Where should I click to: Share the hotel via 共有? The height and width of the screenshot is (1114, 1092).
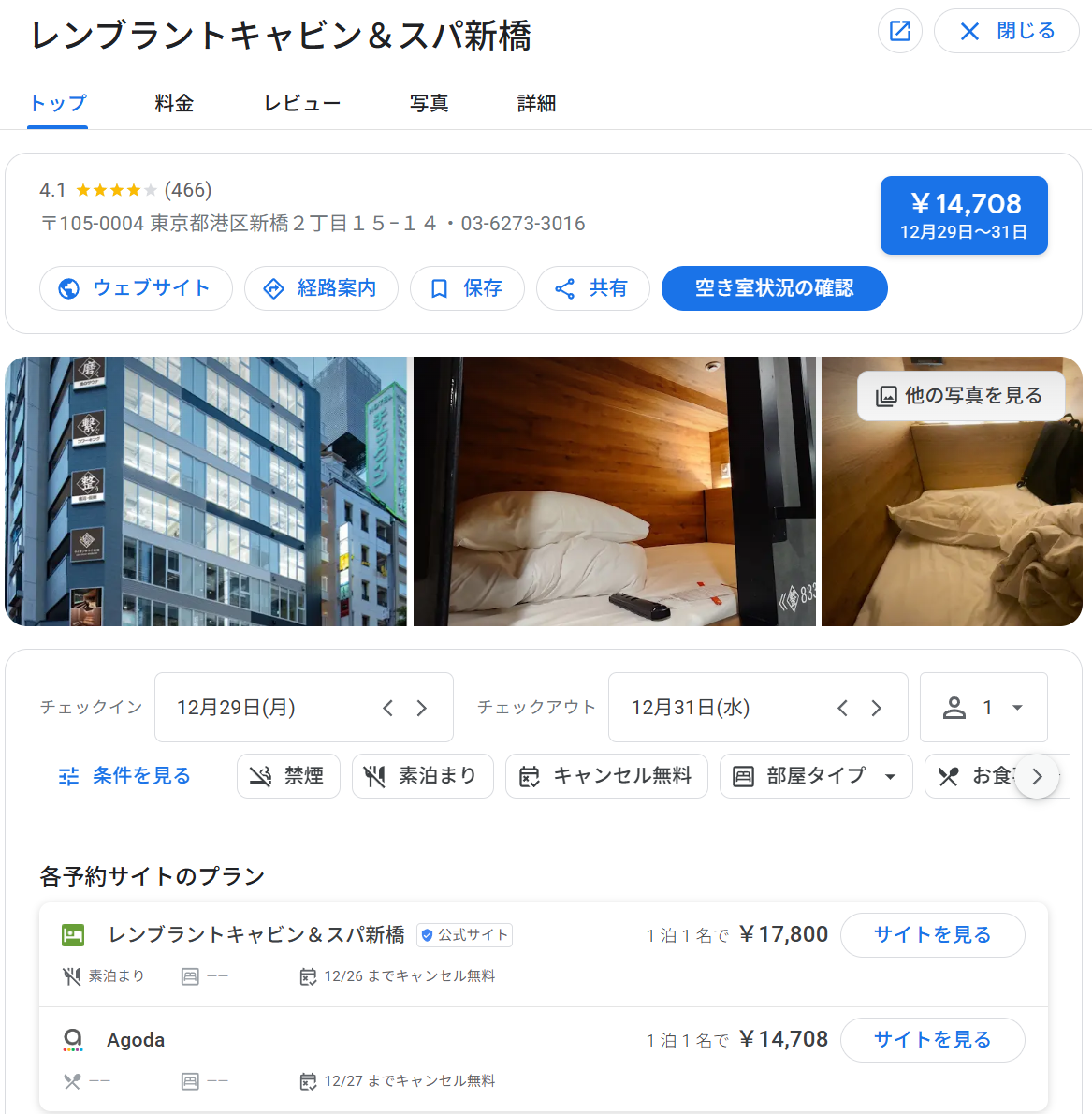[592, 288]
